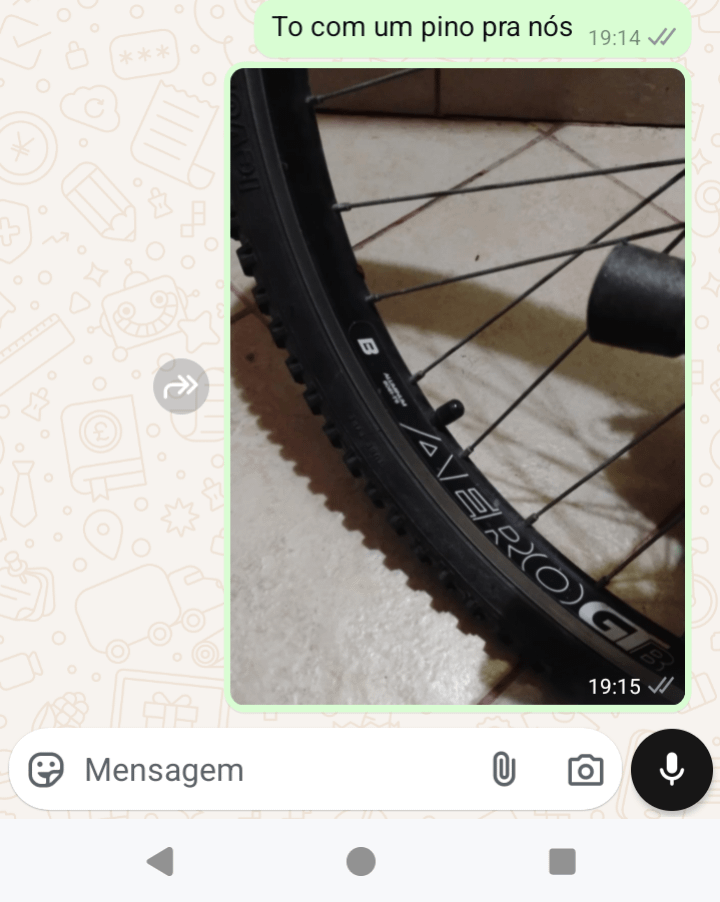Go to the home screen
This screenshot has width=720, height=902.
pyautogui.click(x=361, y=861)
